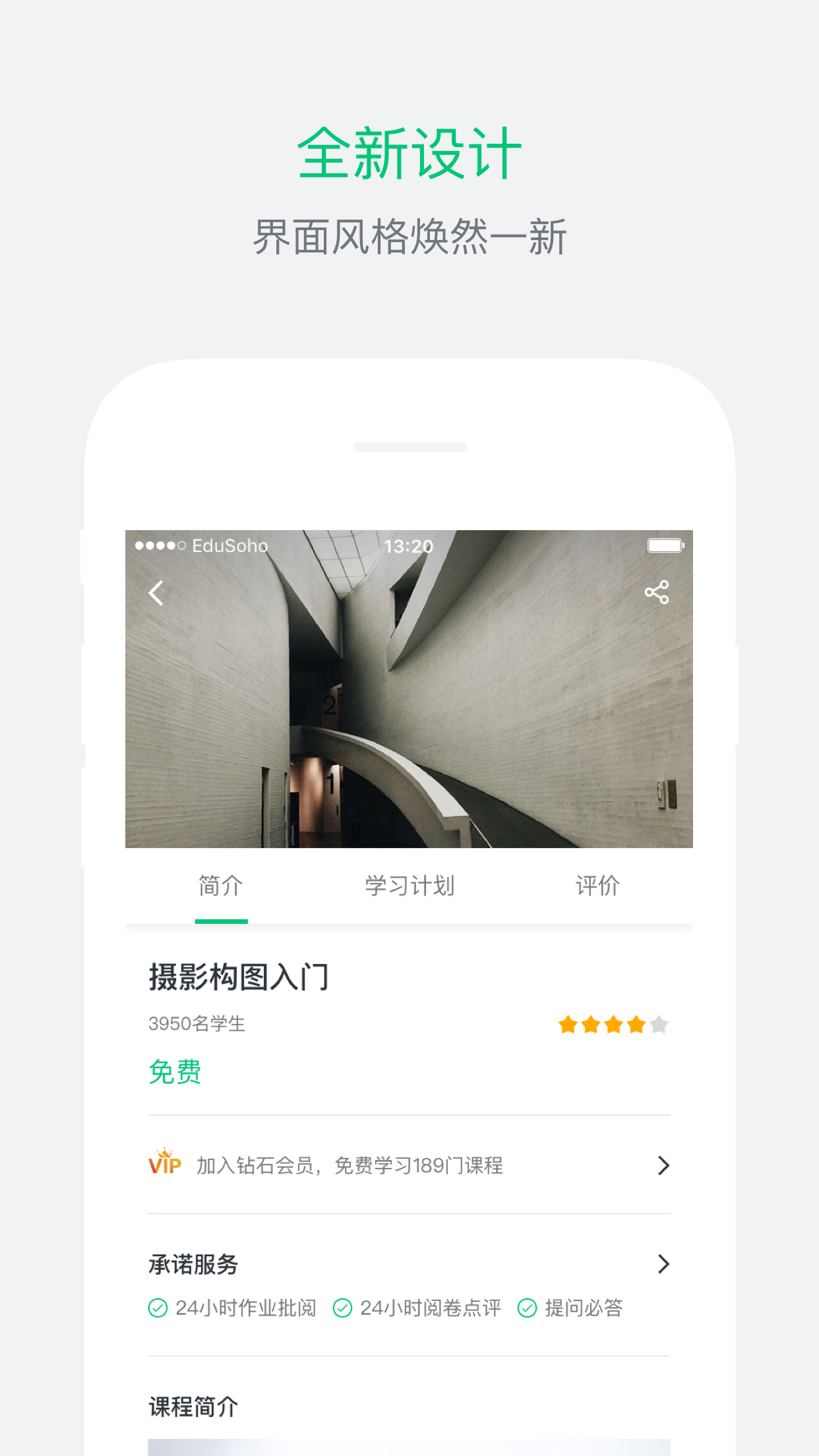The height and width of the screenshot is (1456, 819).
Task: Open the 评价 tab
Action: (x=598, y=886)
